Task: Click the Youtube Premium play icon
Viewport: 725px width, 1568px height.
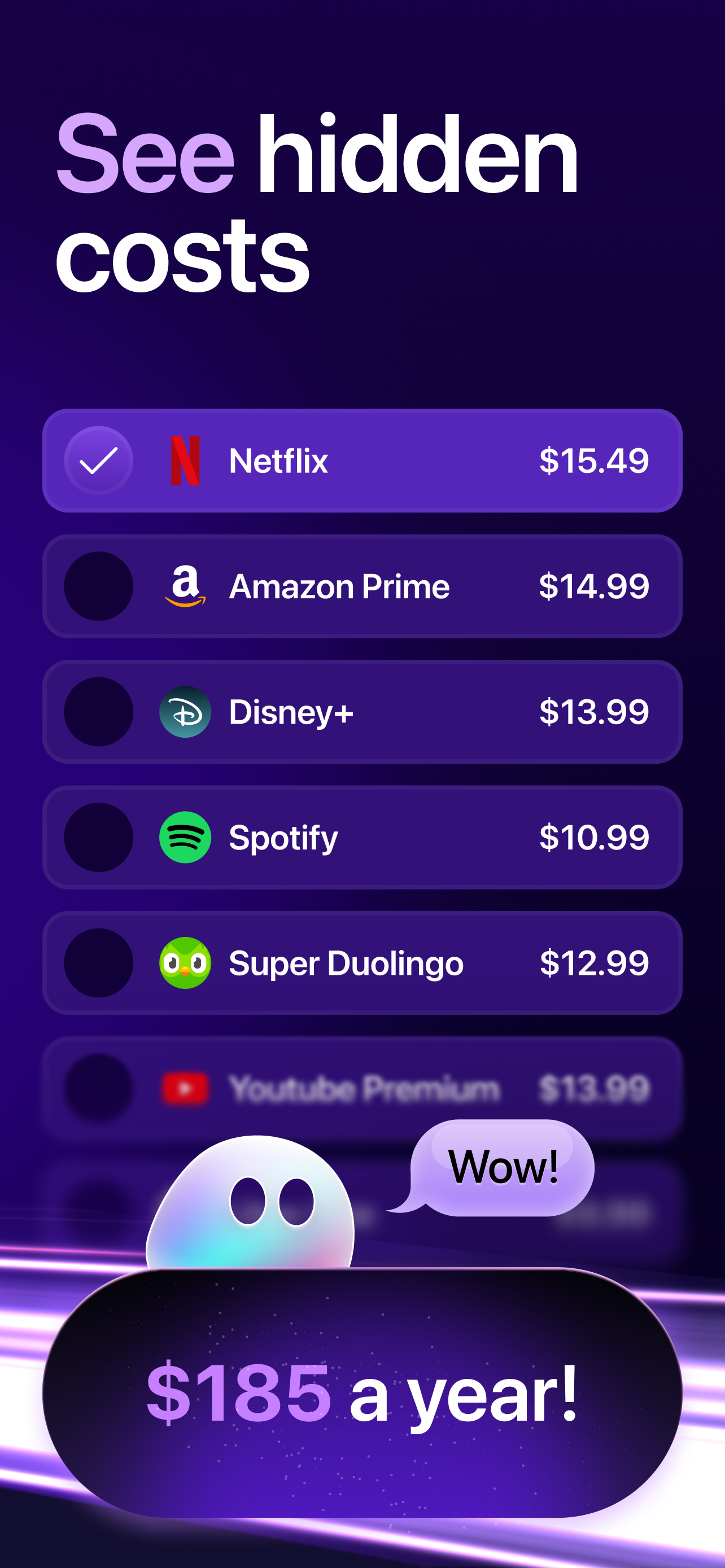Action: click(x=185, y=1089)
